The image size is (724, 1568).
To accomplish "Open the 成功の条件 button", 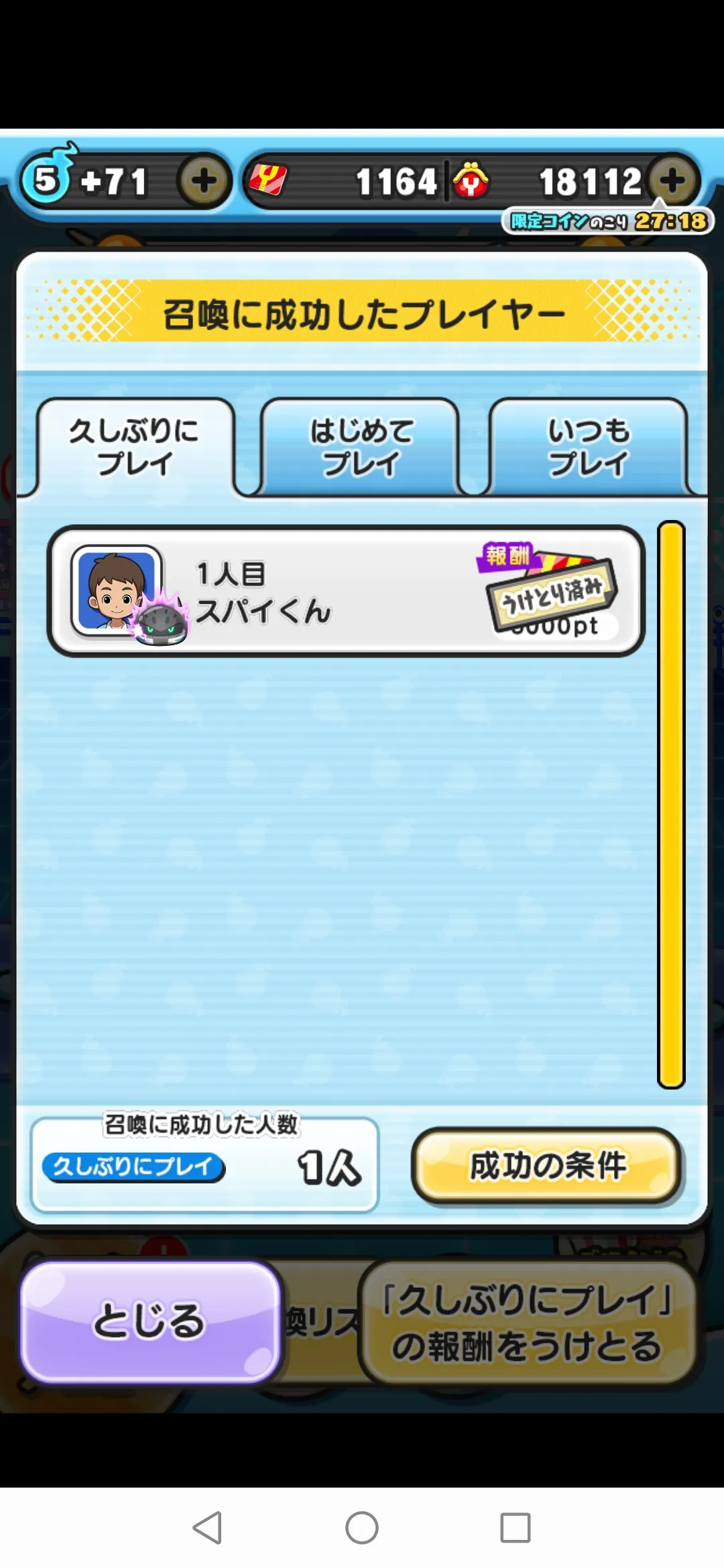I will (x=547, y=1166).
